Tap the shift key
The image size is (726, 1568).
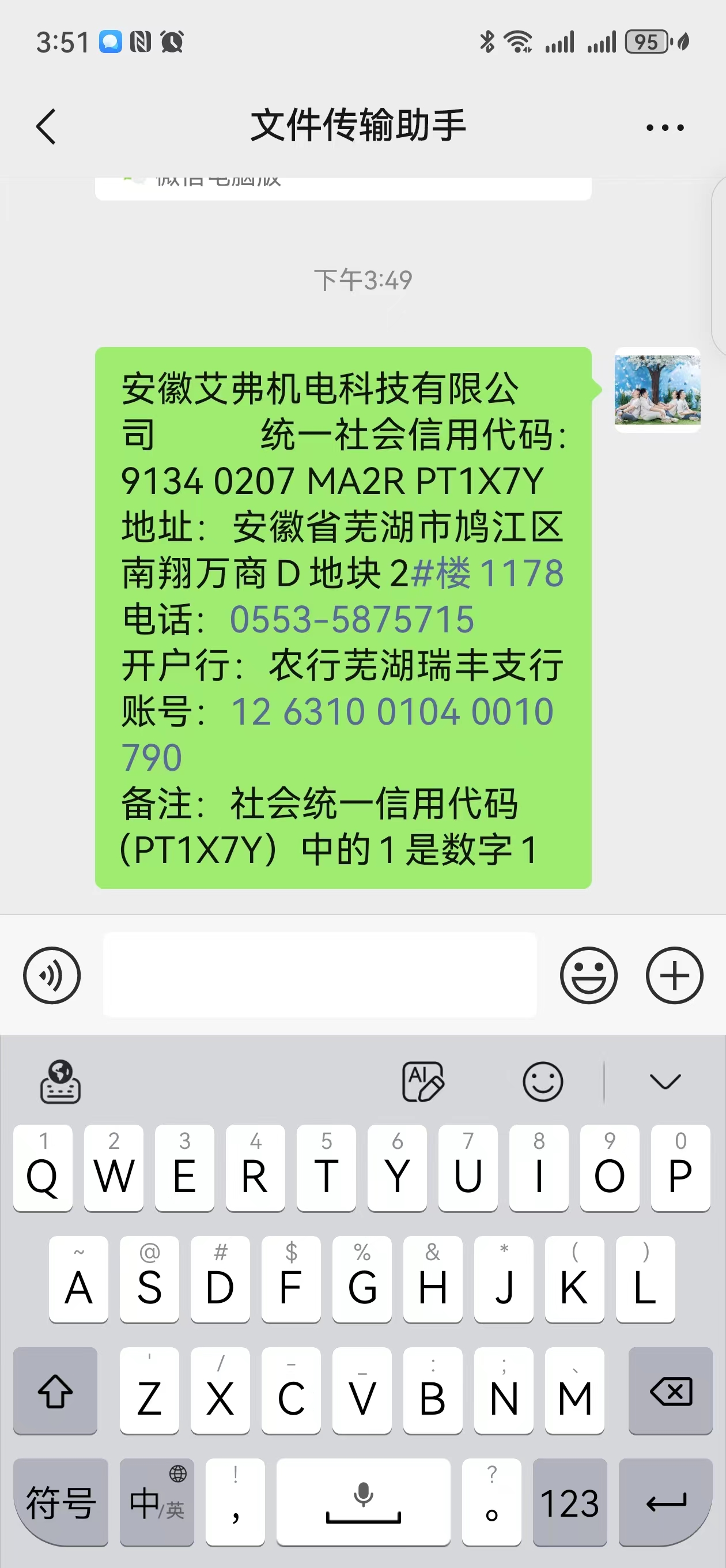click(55, 1391)
